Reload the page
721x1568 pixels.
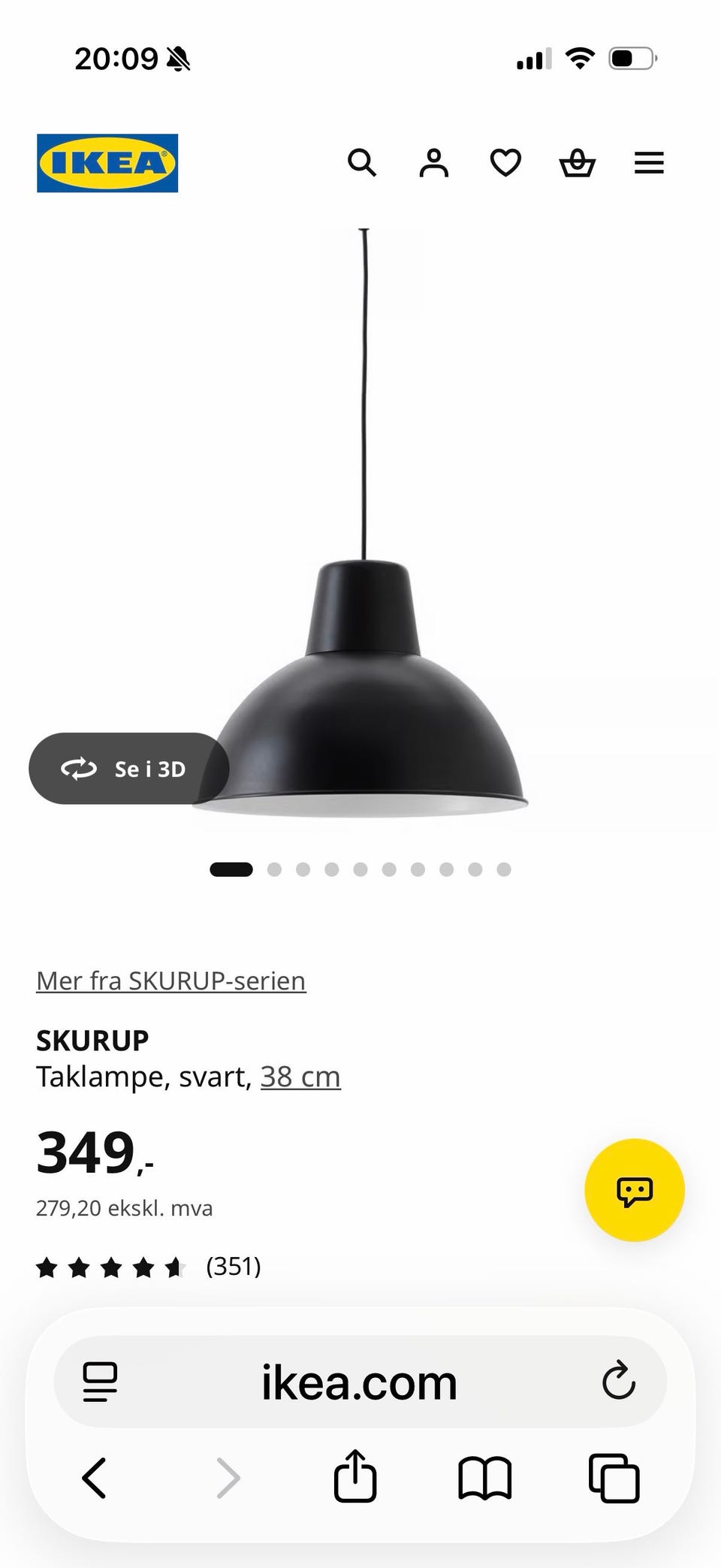[x=619, y=1381]
